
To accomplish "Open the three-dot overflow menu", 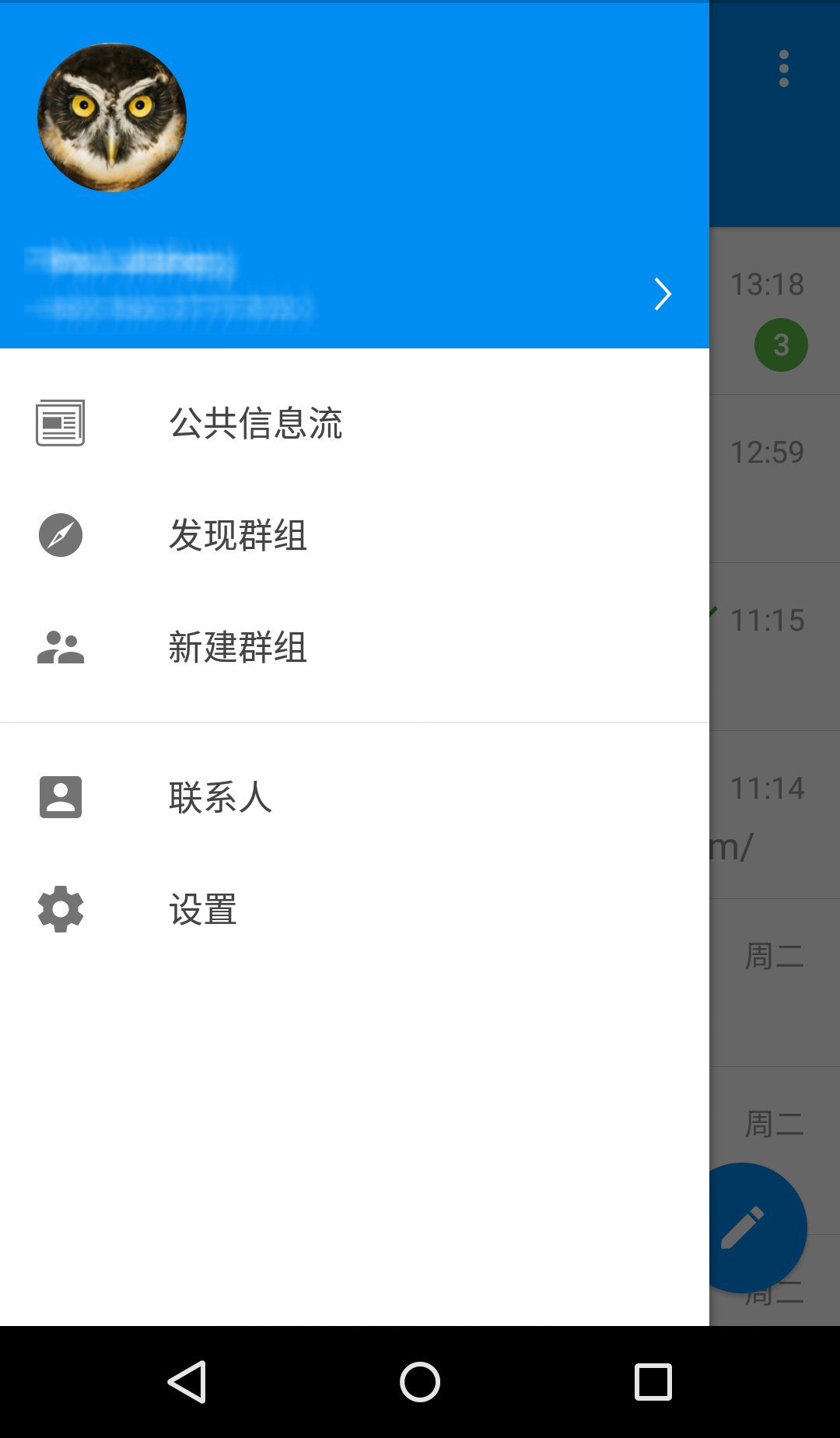I will click(783, 68).
